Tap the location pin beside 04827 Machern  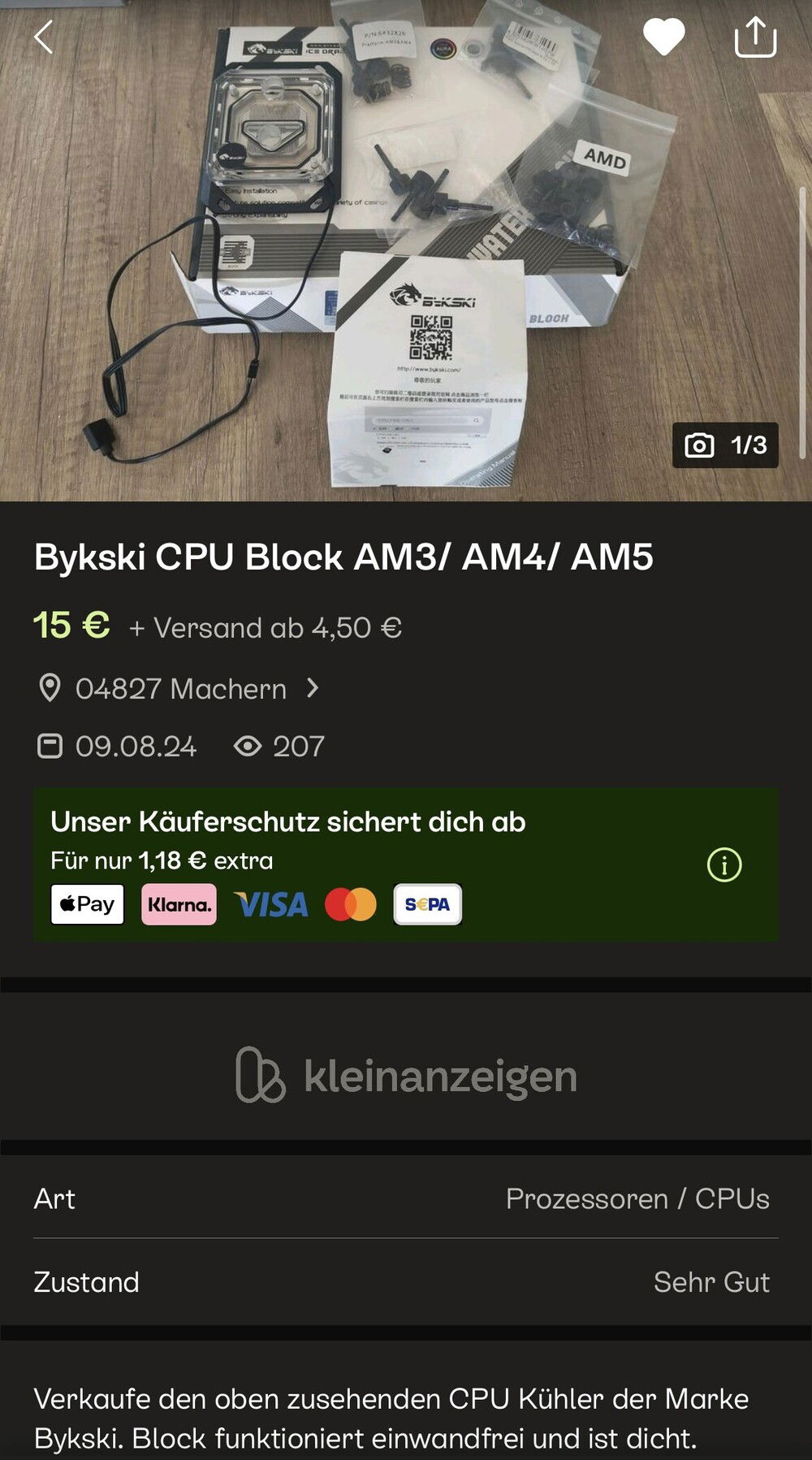click(x=50, y=688)
